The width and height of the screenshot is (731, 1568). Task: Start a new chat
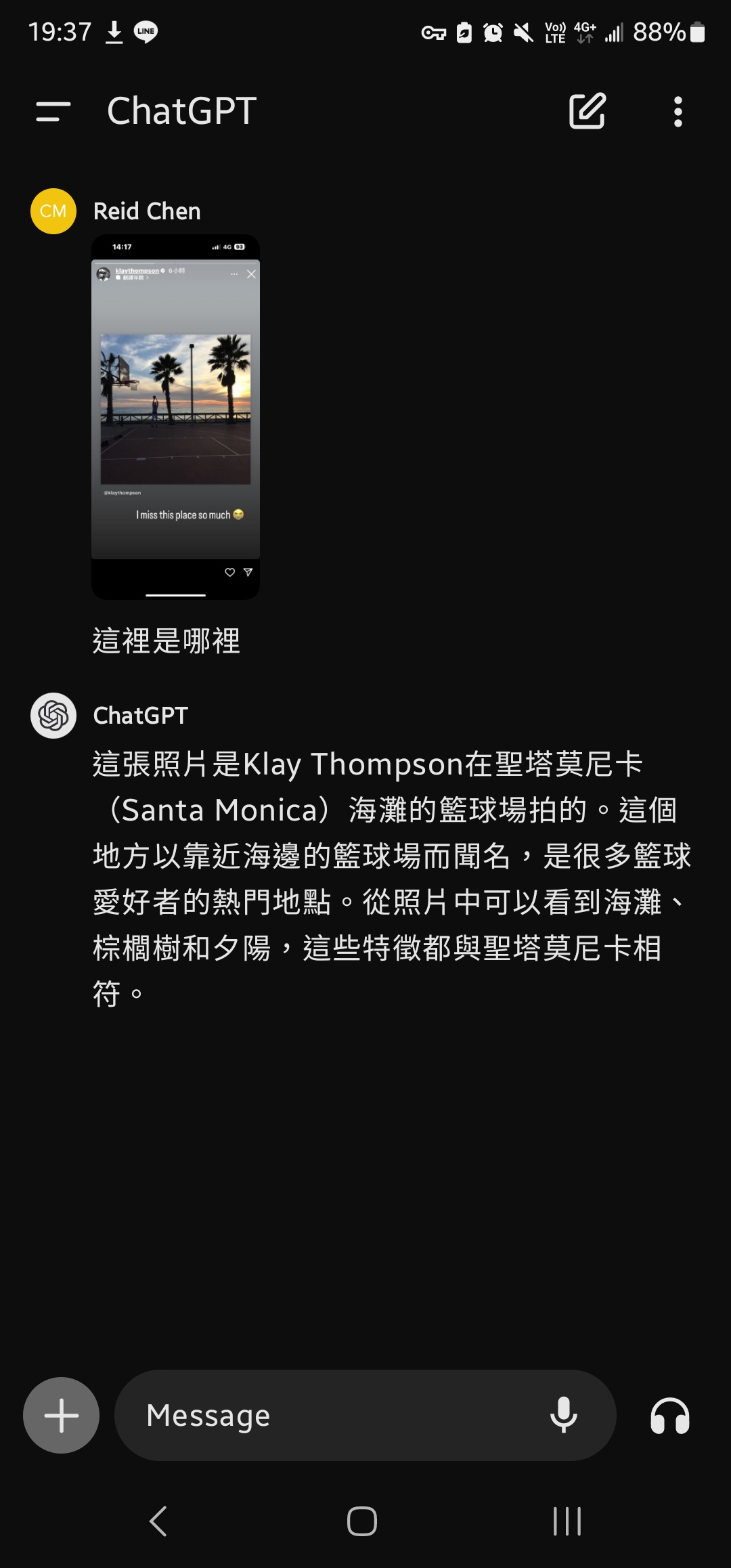click(x=587, y=111)
